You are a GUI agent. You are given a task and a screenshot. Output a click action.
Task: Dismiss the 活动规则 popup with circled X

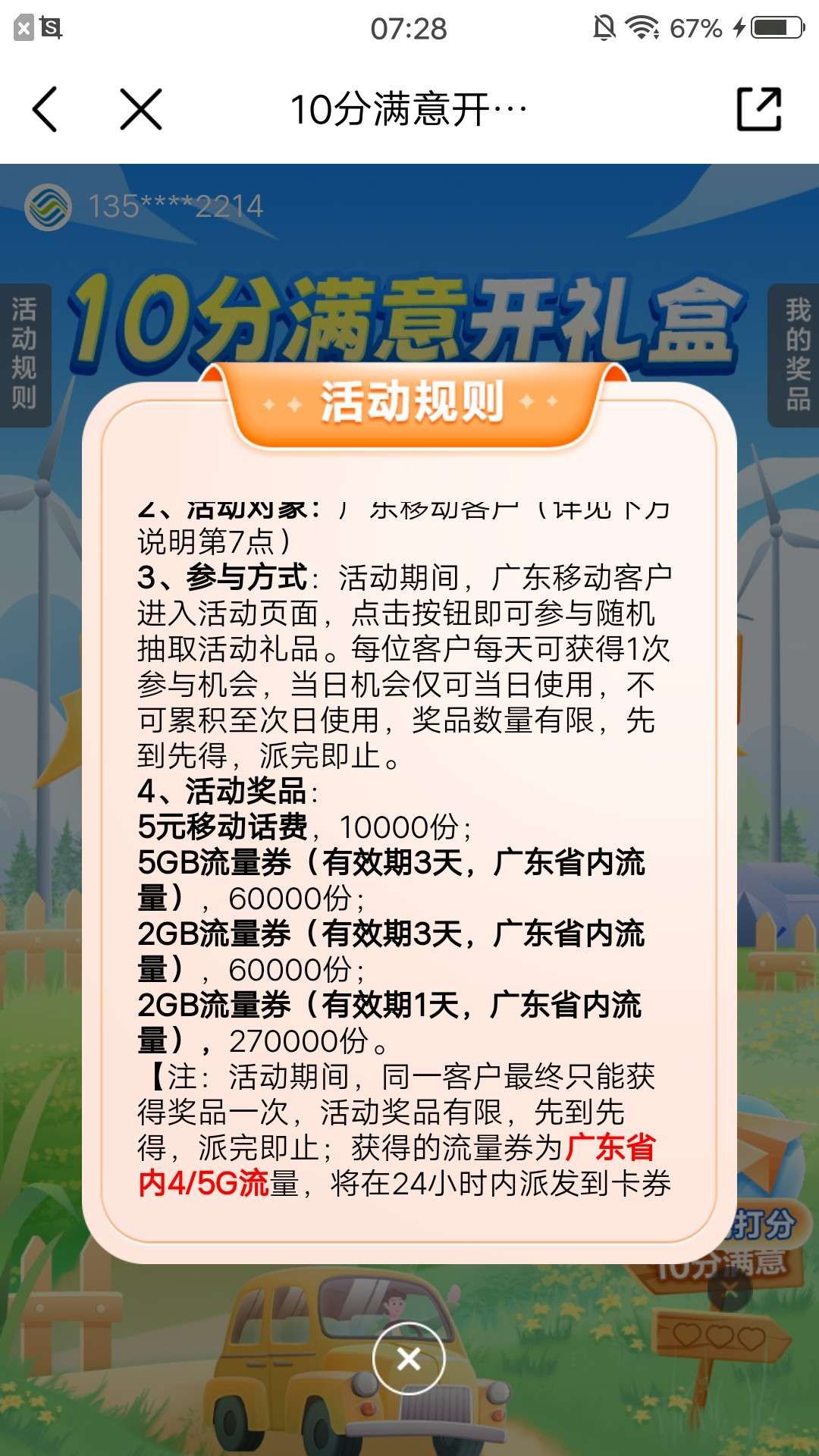coord(409,1358)
